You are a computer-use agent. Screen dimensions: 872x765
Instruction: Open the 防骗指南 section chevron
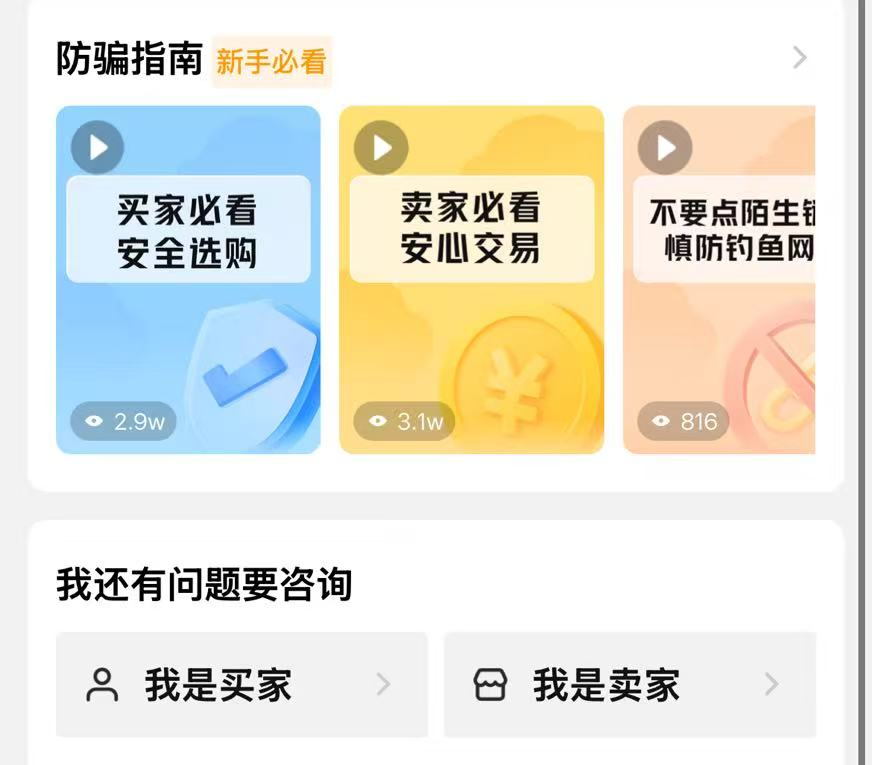799,58
